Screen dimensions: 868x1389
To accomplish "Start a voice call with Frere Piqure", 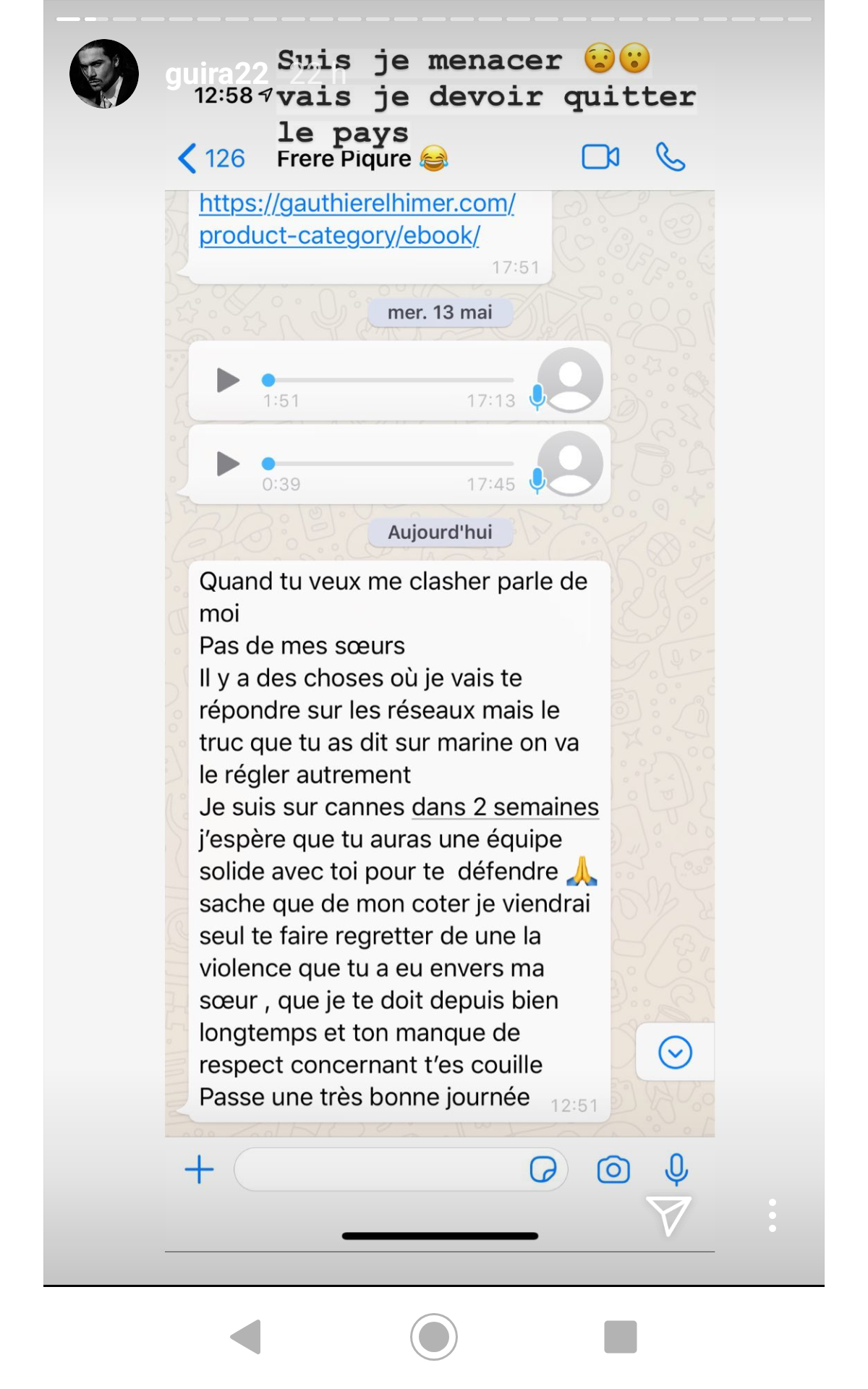I will click(669, 156).
